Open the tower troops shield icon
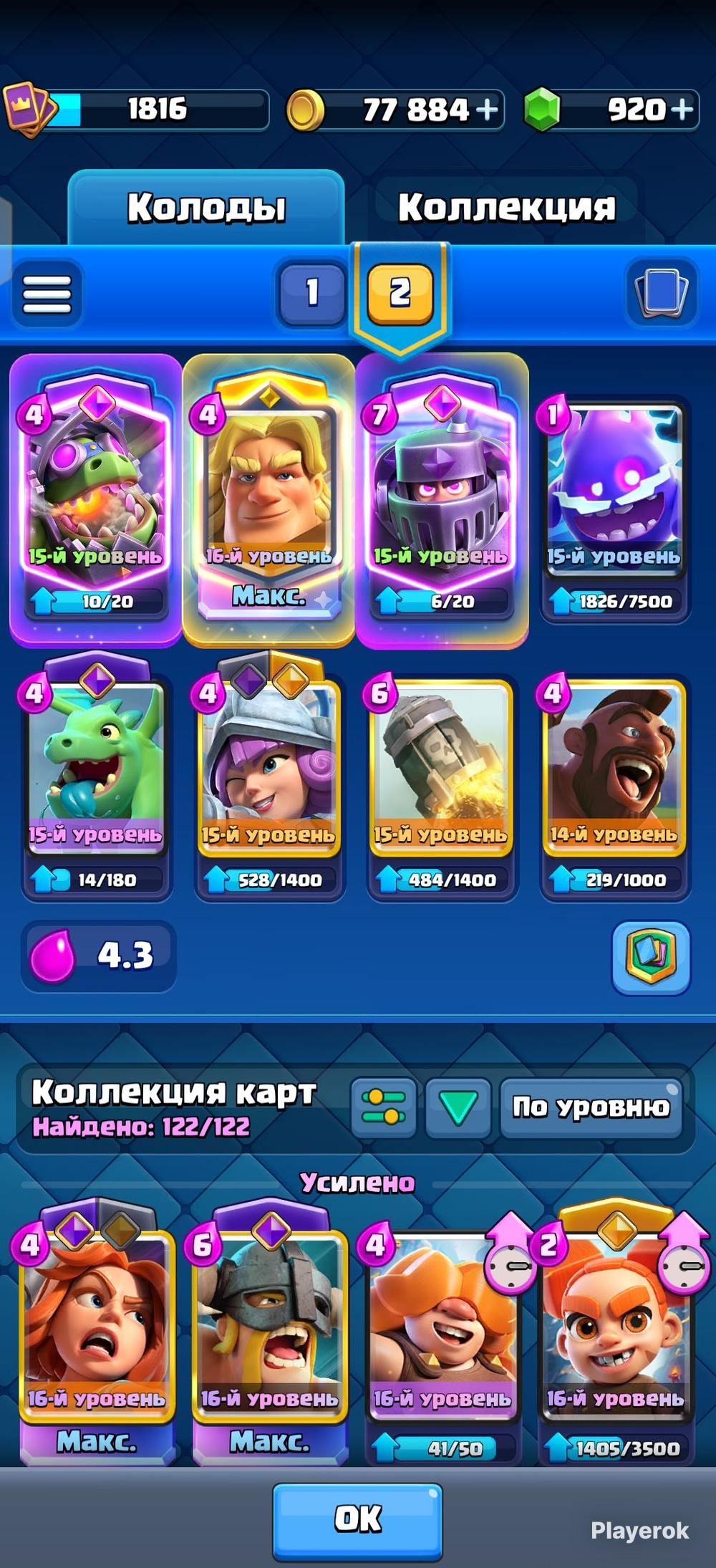716x1568 pixels. [x=651, y=957]
